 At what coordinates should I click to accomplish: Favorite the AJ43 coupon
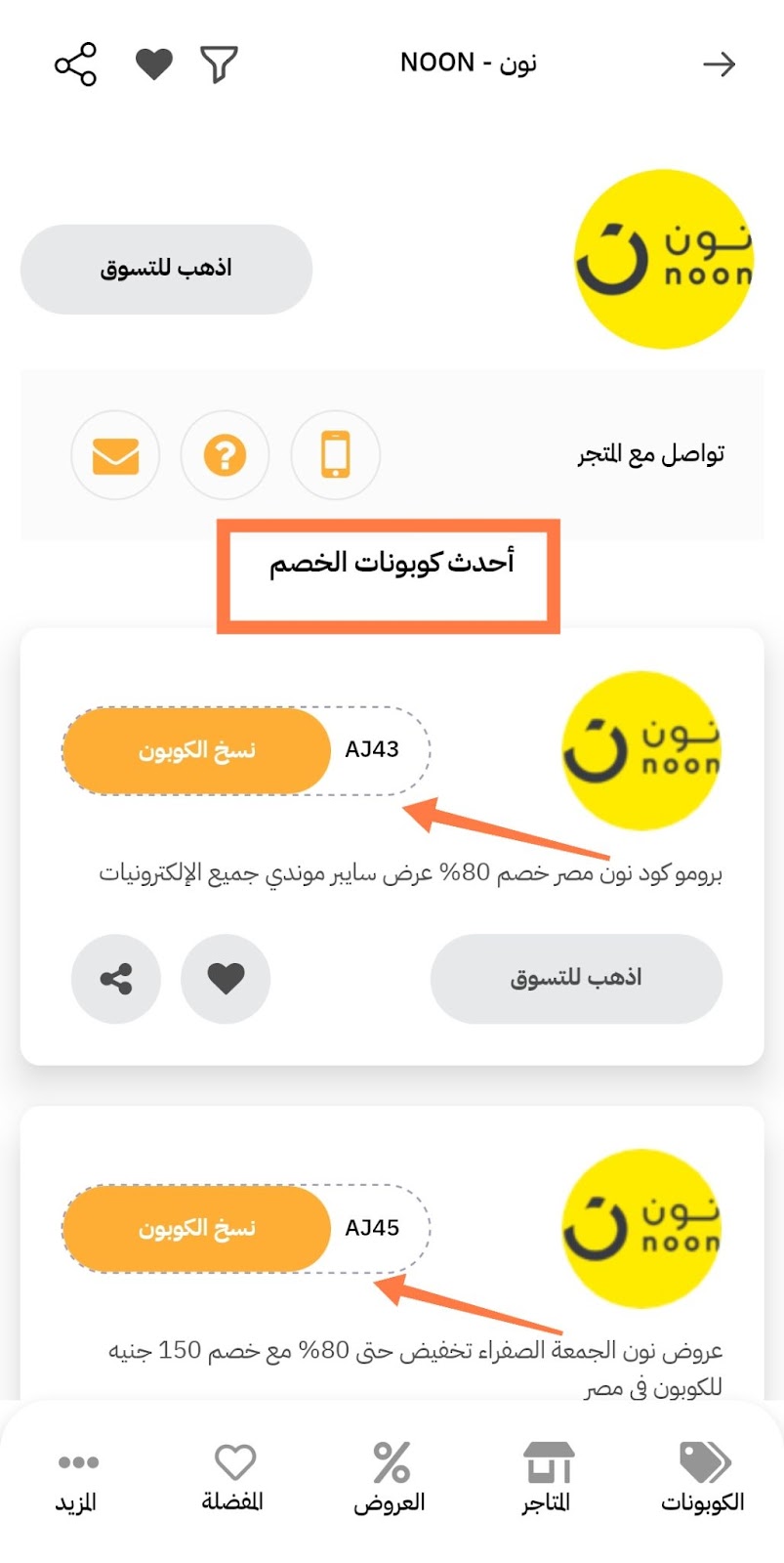[226, 978]
